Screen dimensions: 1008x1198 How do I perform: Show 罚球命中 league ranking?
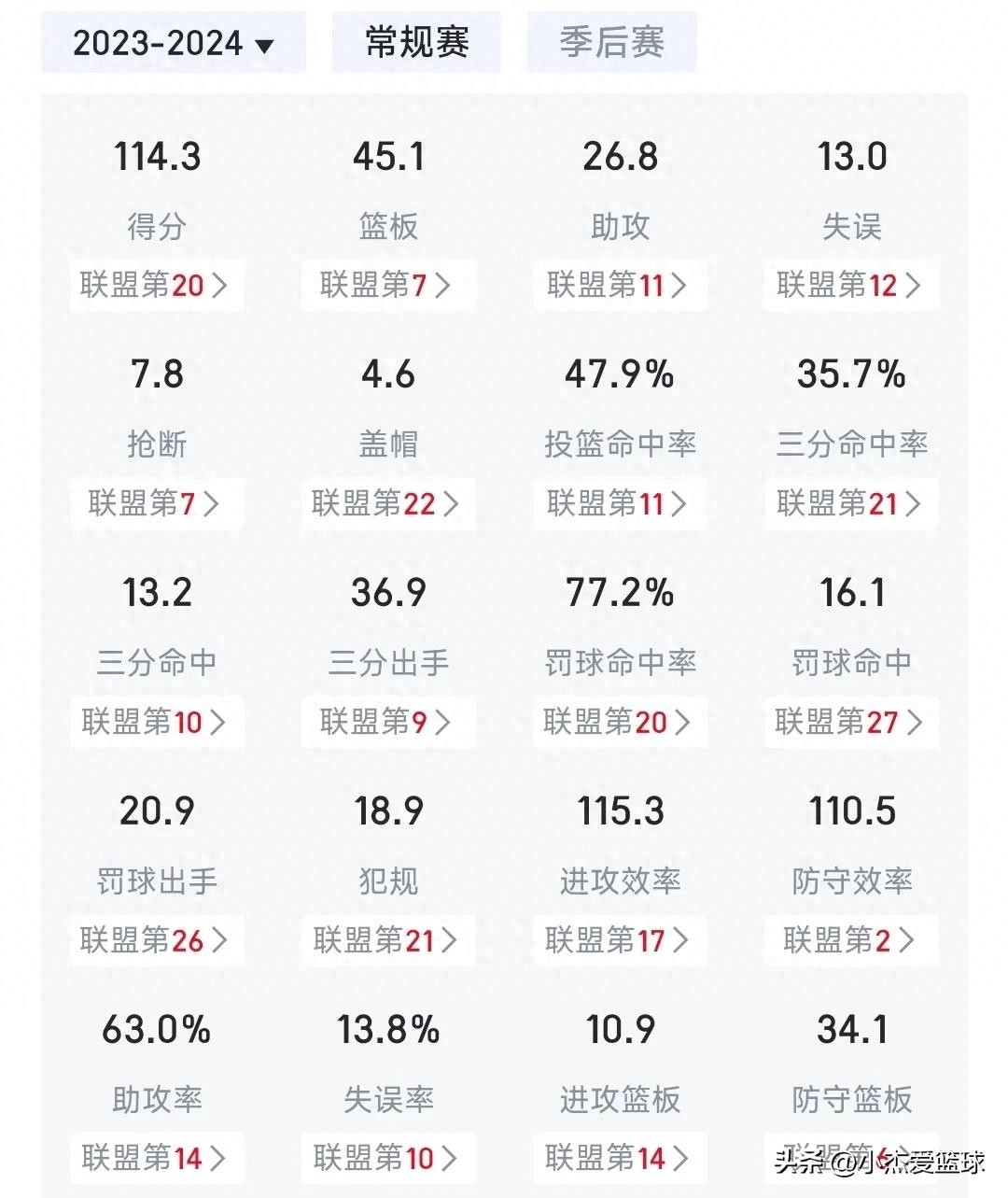tap(850, 722)
